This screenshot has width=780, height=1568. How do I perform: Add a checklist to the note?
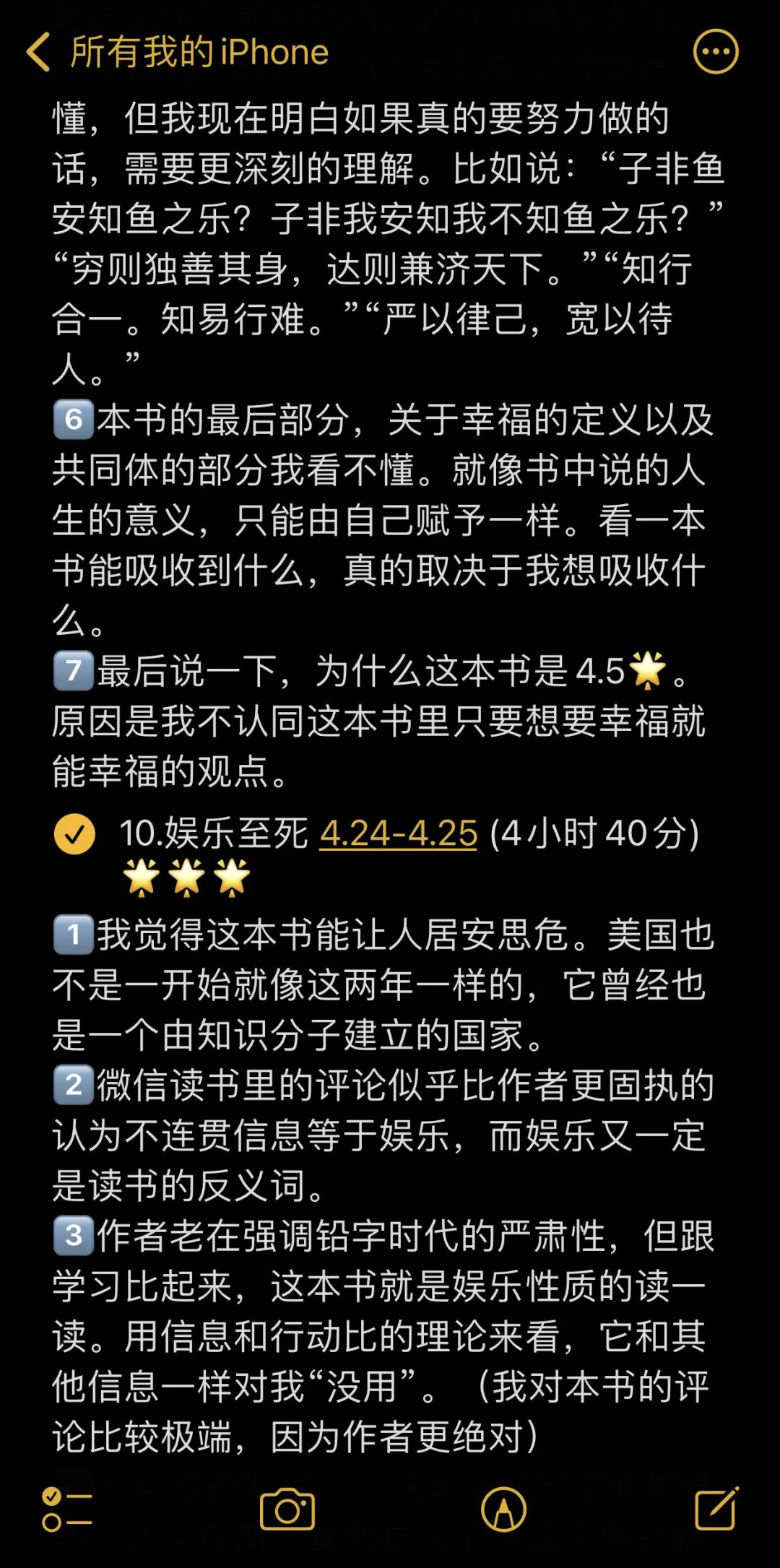tap(66, 1510)
